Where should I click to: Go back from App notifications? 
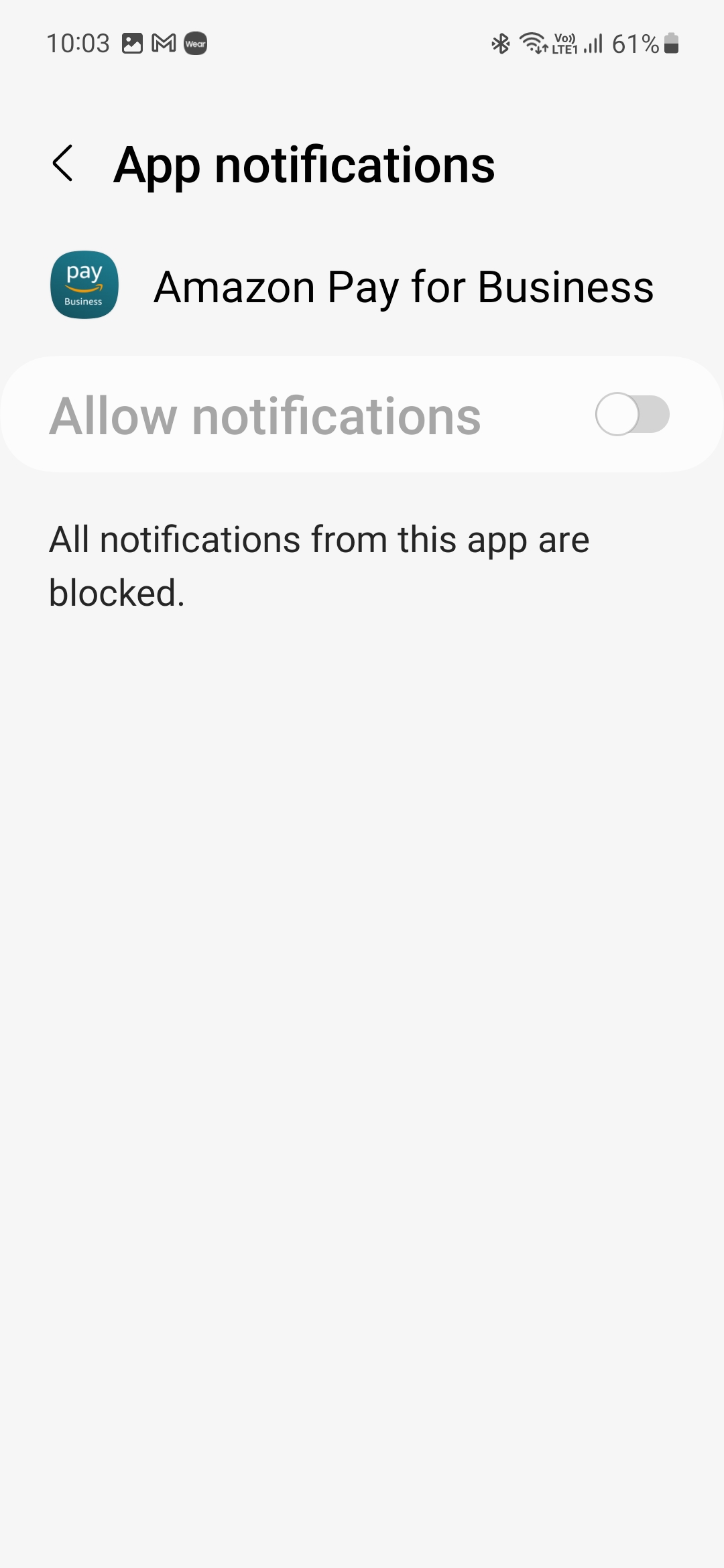[x=63, y=164]
